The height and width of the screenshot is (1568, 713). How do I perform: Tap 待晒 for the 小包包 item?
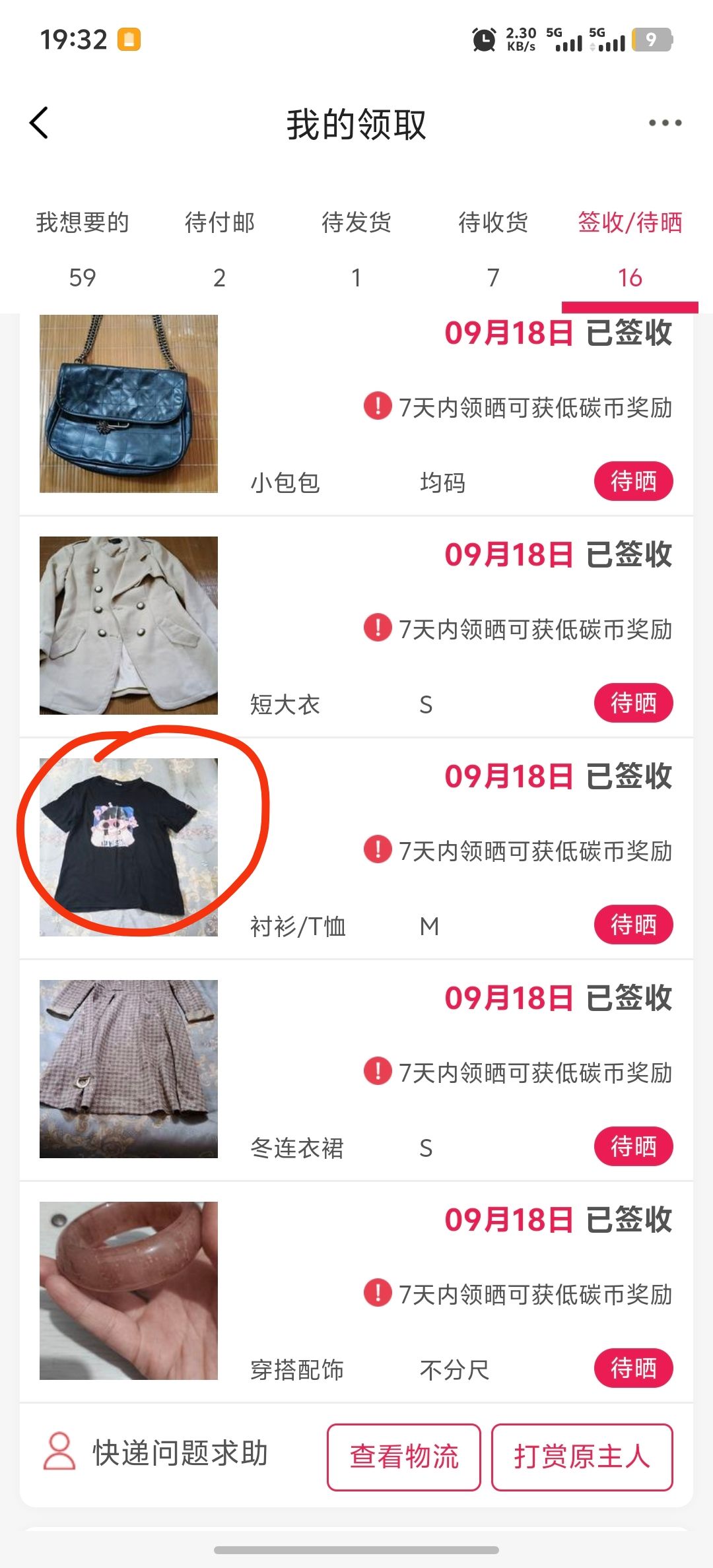(x=633, y=482)
